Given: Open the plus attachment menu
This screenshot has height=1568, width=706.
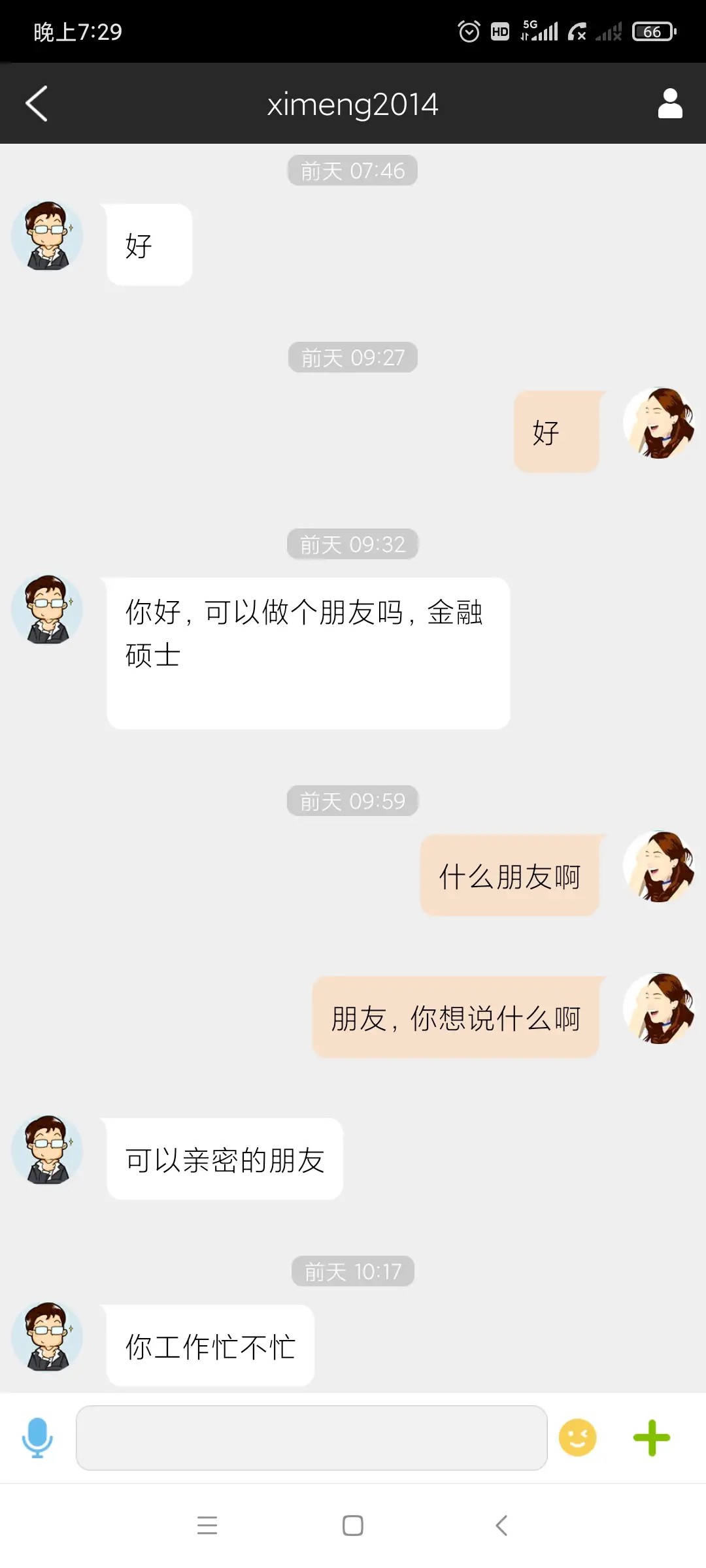Looking at the screenshot, I should tap(652, 1438).
